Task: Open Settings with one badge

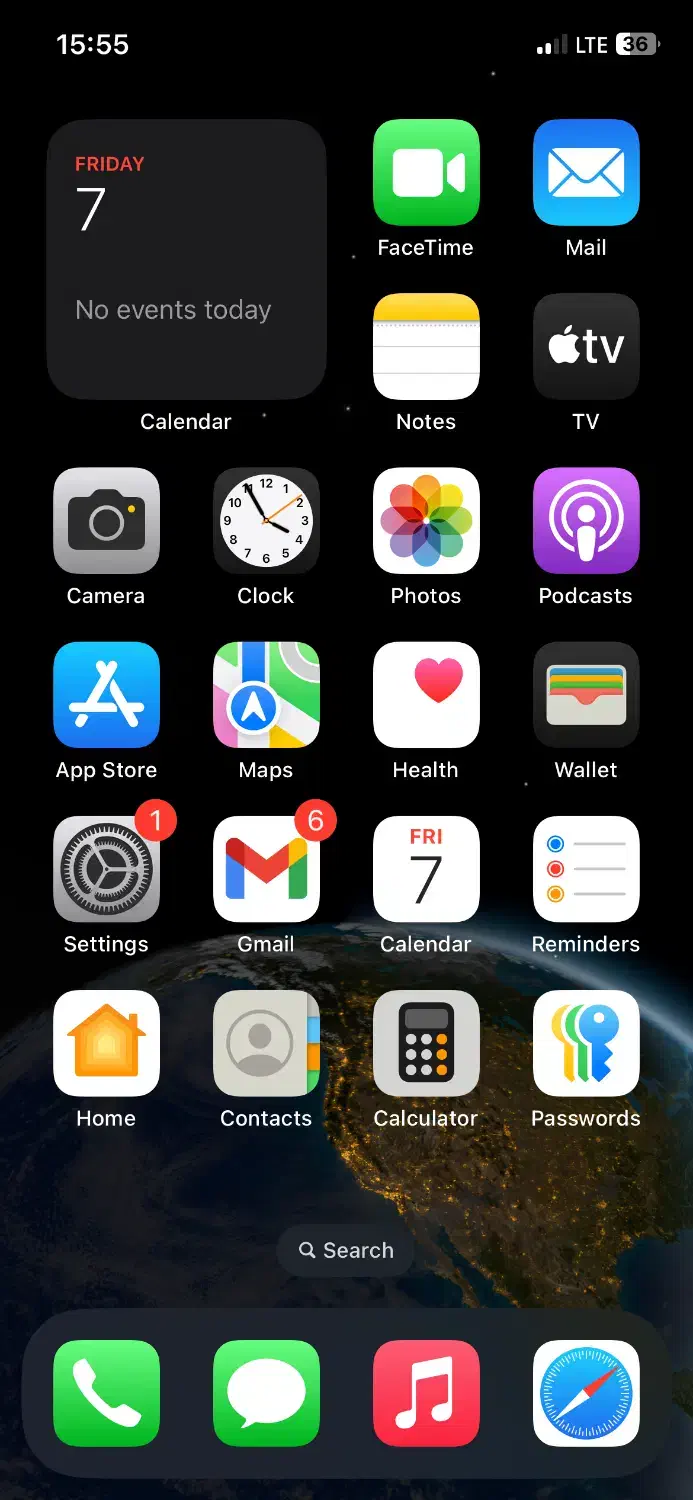Action: point(106,869)
